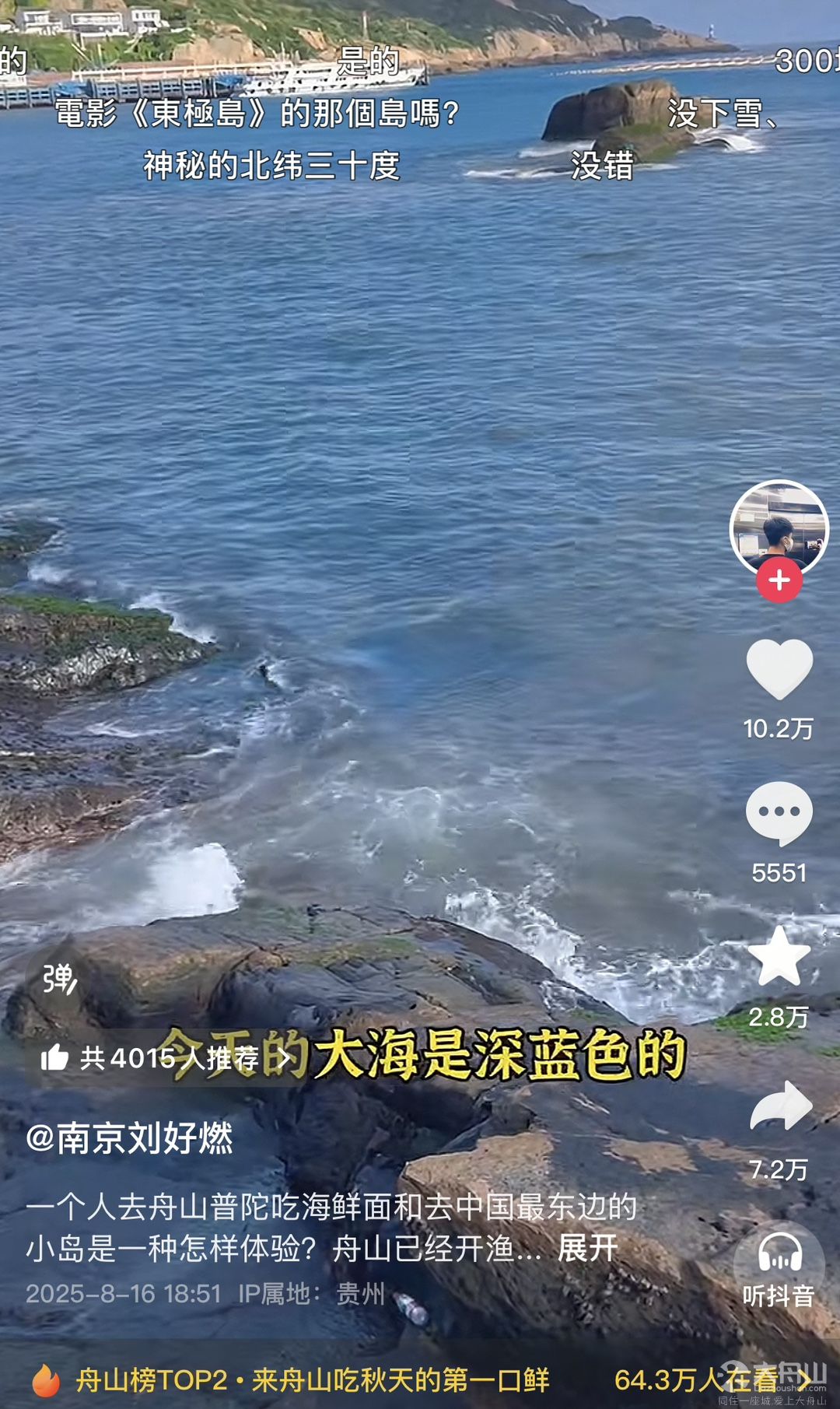
Task: Open the @南京刘好燃 username
Action: click(129, 1138)
